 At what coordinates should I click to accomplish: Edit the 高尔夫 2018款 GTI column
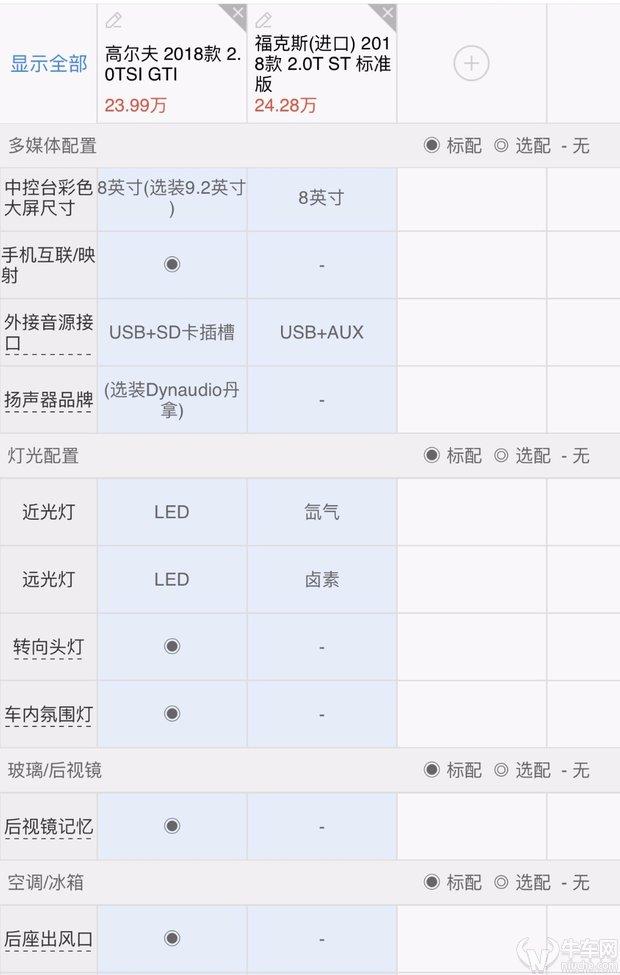[114, 20]
